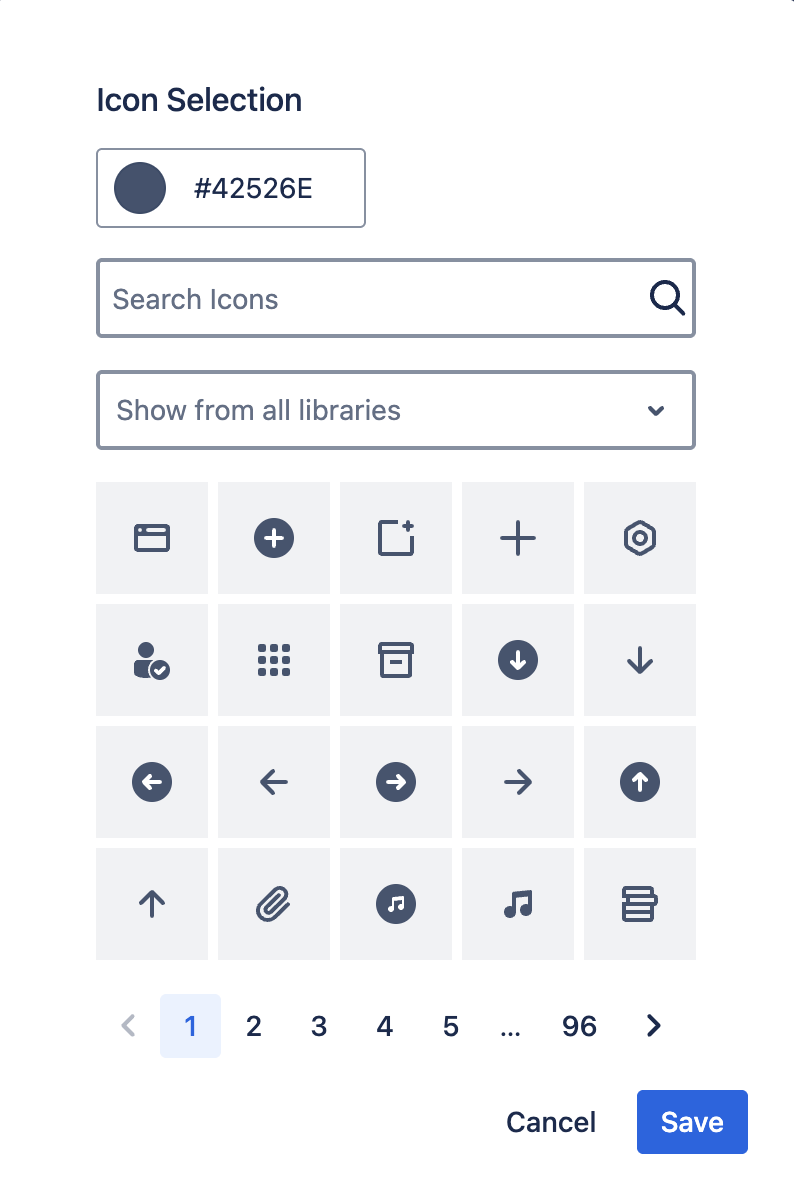Open page 96 of icons
The image size is (794, 1198).
tap(579, 1026)
